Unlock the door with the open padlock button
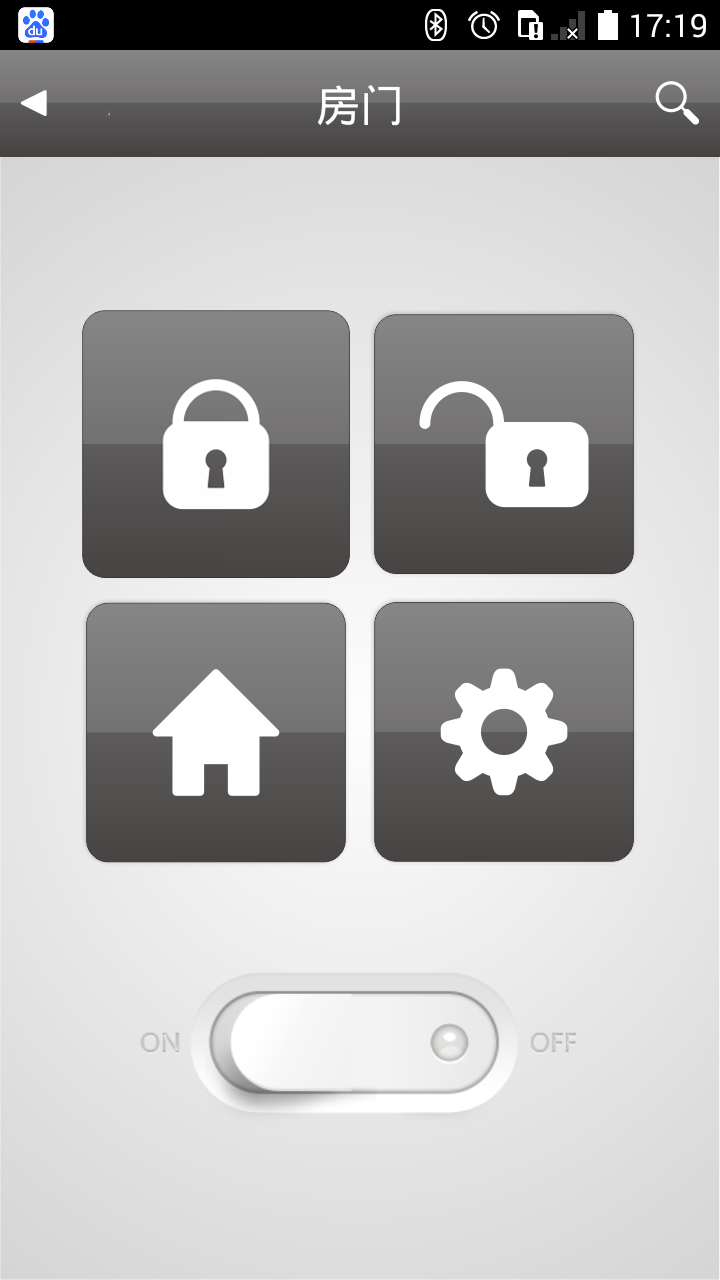This screenshot has height=1280, width=720. (x=504, y=444)
